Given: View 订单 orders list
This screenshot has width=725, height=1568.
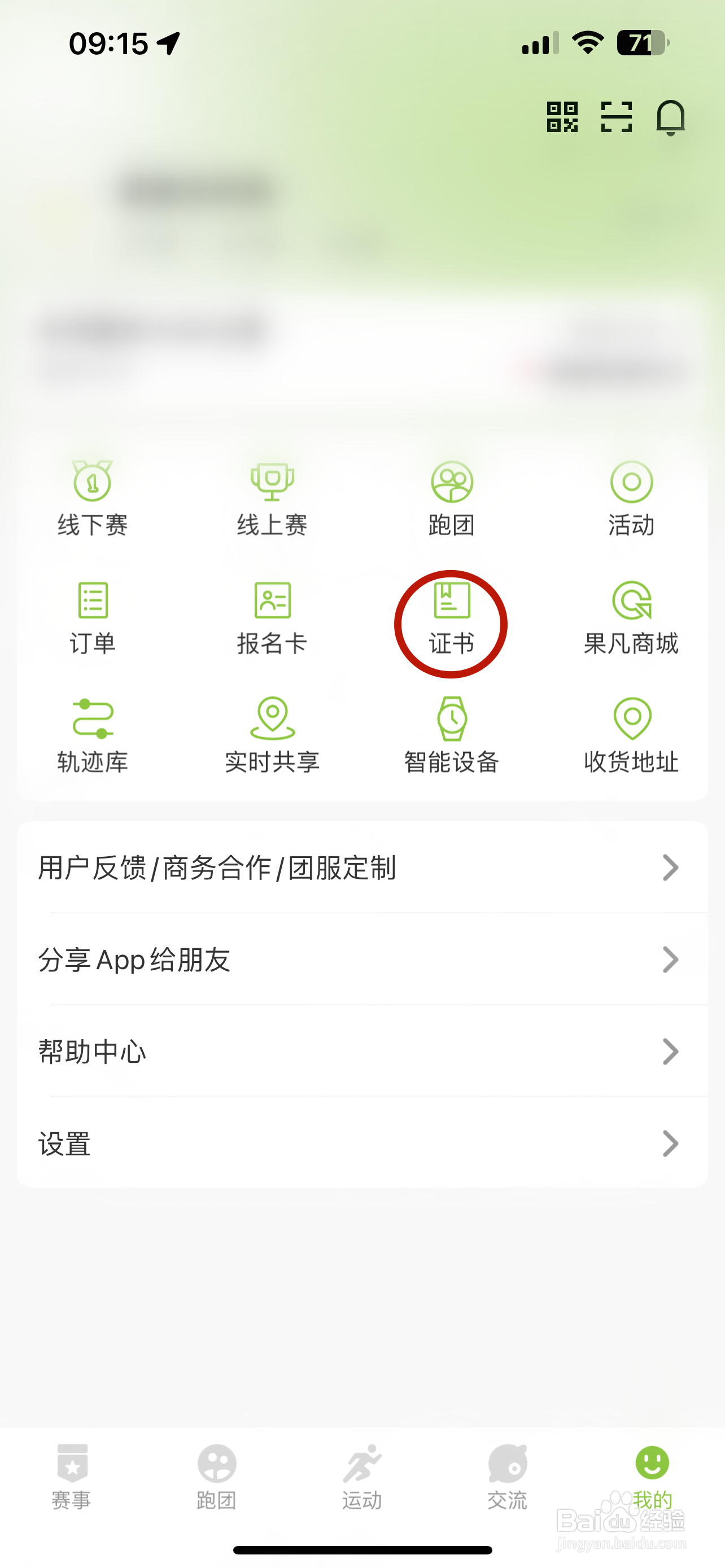Looking at the screenshot, I should click(x=93, y=618).
